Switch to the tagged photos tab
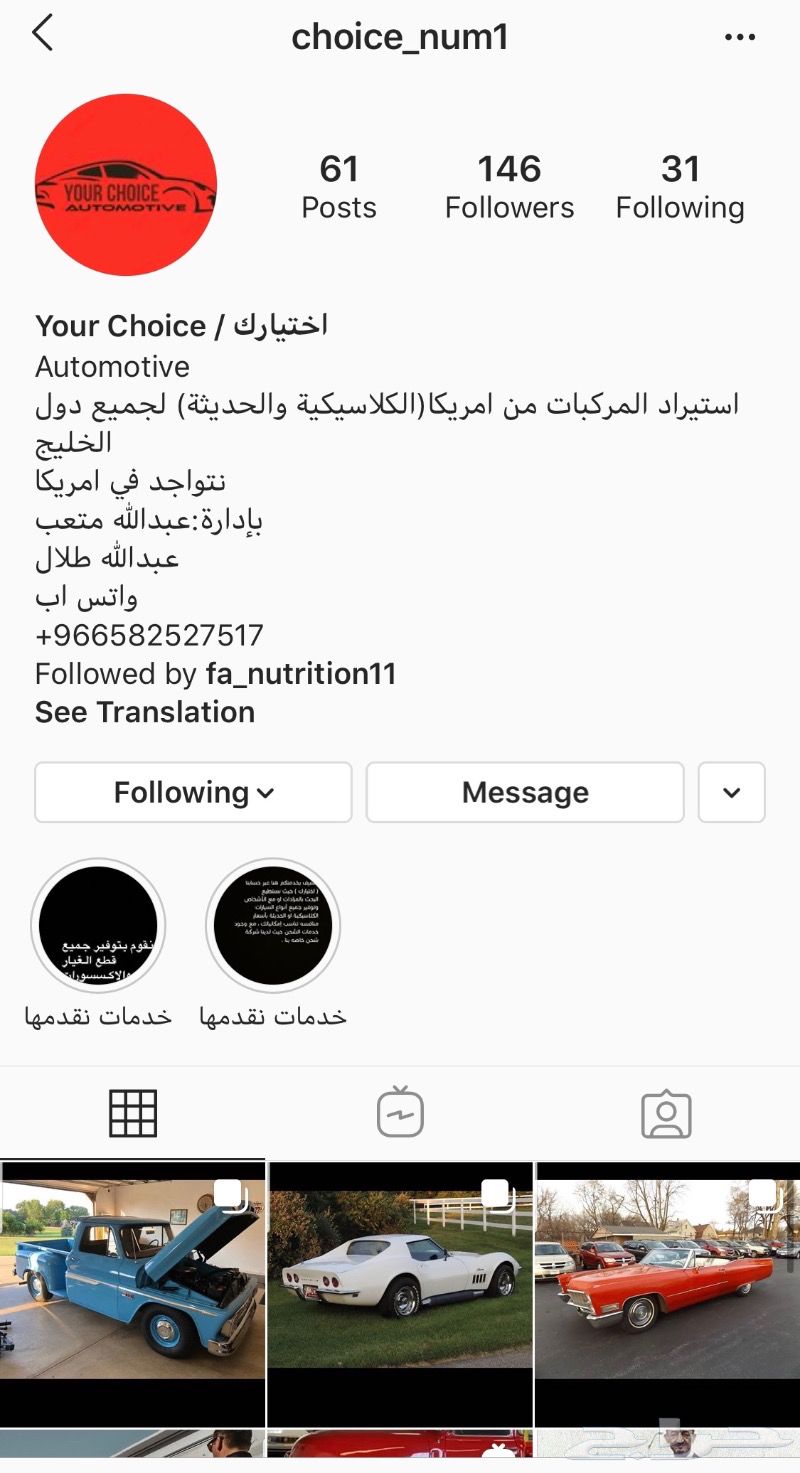 tap(666, 1113)
